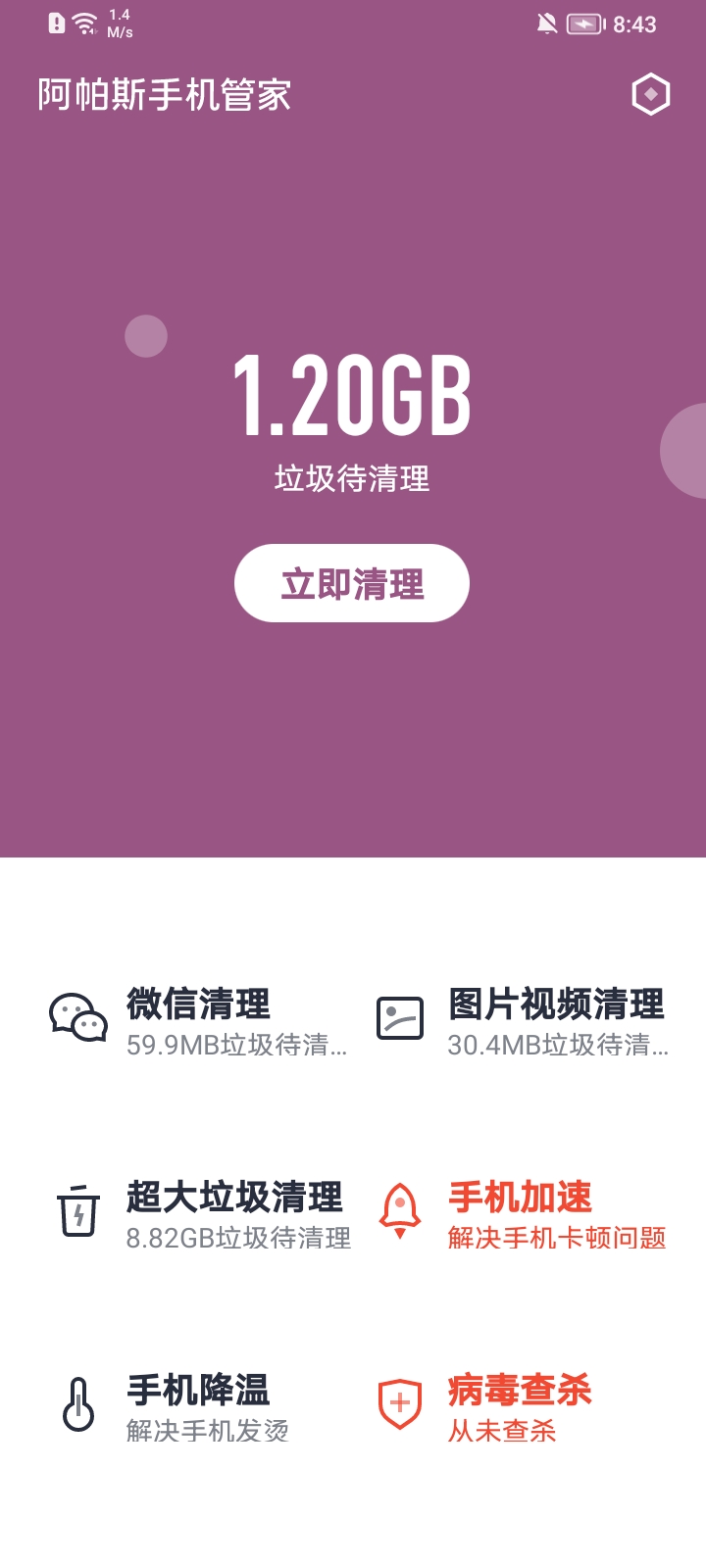Viewport: 706px width, 1568px height.
Task: Open the hexagon settings icon
Action: (650, 94)
